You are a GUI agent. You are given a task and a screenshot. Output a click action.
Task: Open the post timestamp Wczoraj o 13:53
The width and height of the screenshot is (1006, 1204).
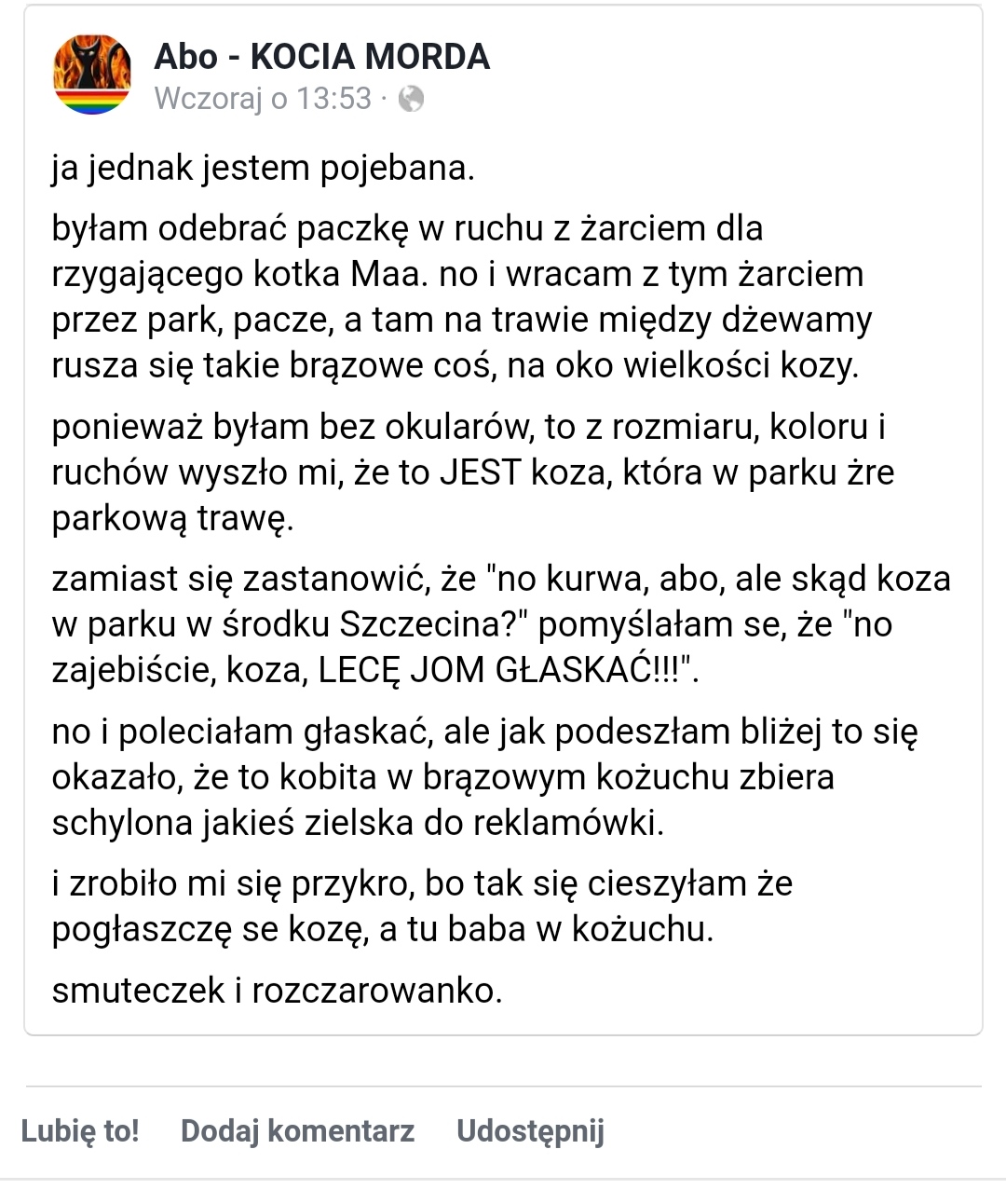pos(263,99)
